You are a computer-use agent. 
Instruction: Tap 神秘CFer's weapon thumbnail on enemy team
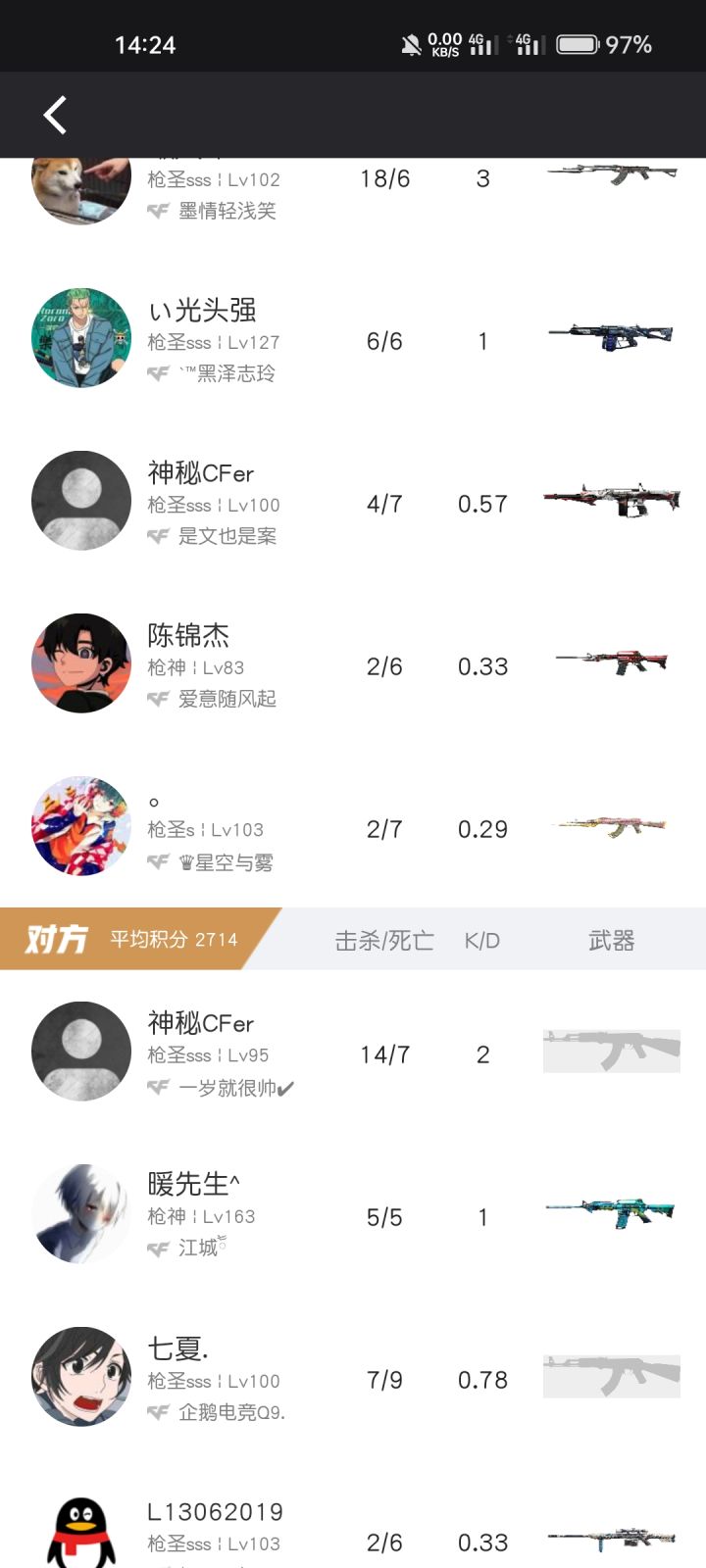point(611,1051)
